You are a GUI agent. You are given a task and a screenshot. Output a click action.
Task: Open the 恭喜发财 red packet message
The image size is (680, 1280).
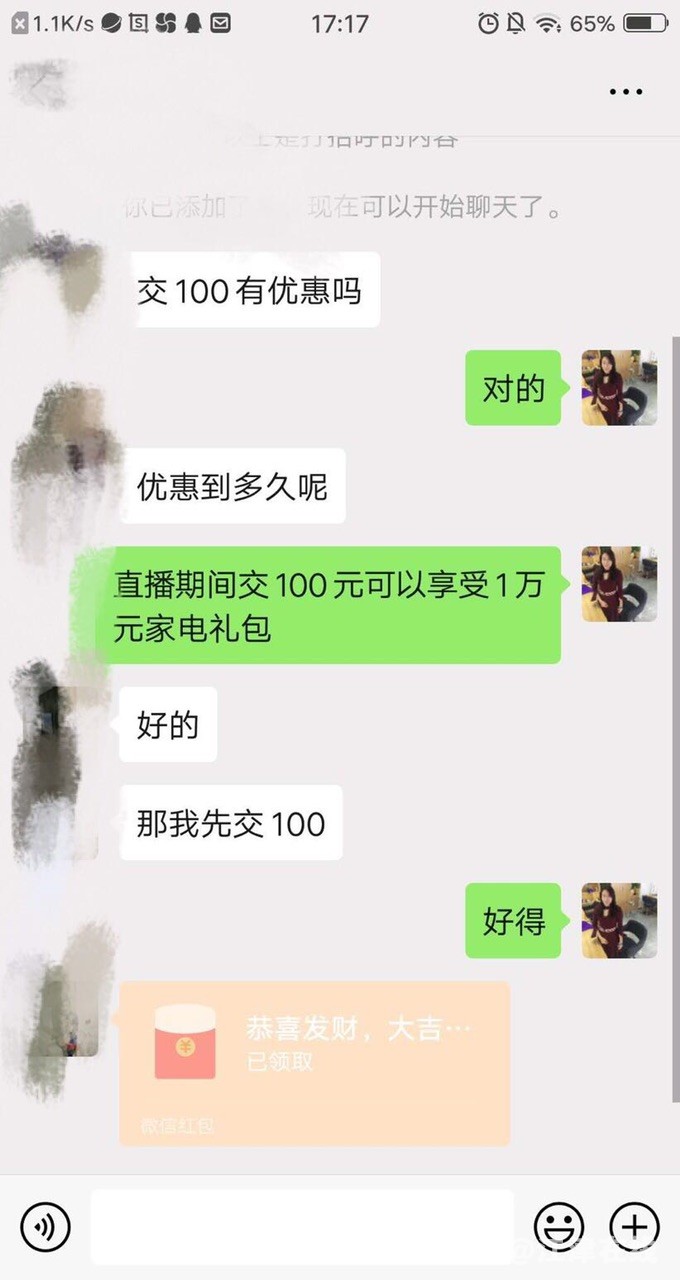(314, 1062)
